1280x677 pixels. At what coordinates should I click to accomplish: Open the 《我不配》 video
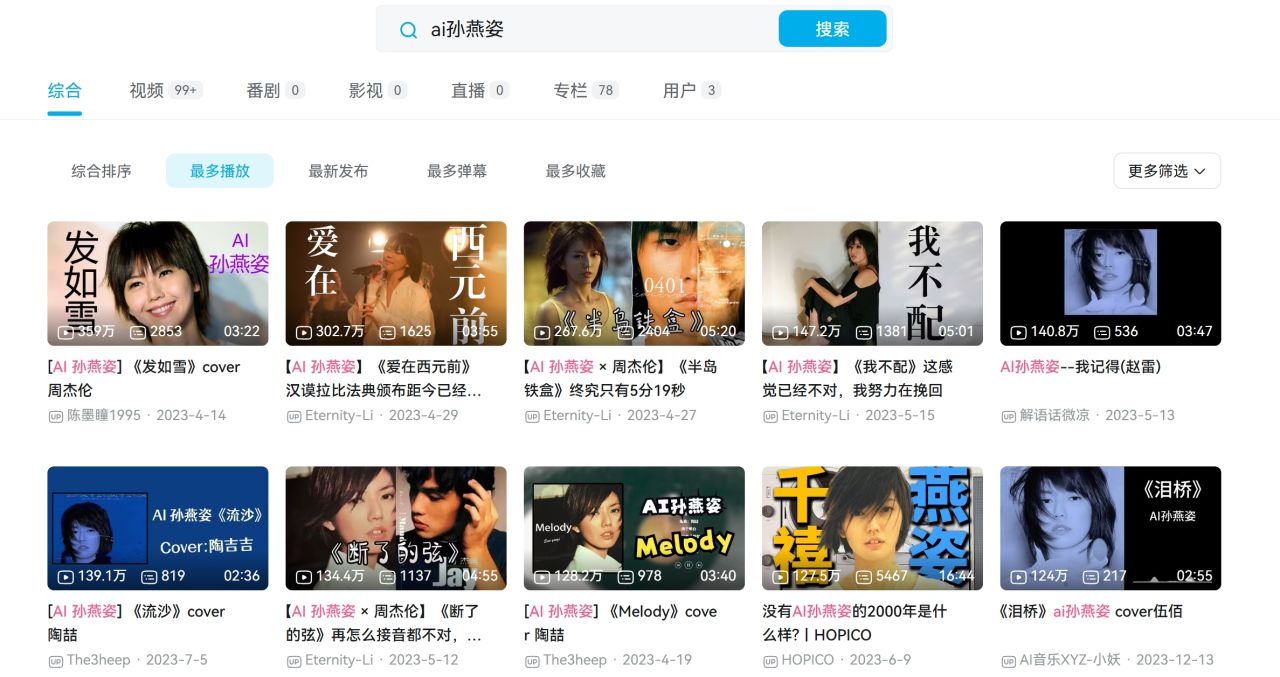coord(871,283)
